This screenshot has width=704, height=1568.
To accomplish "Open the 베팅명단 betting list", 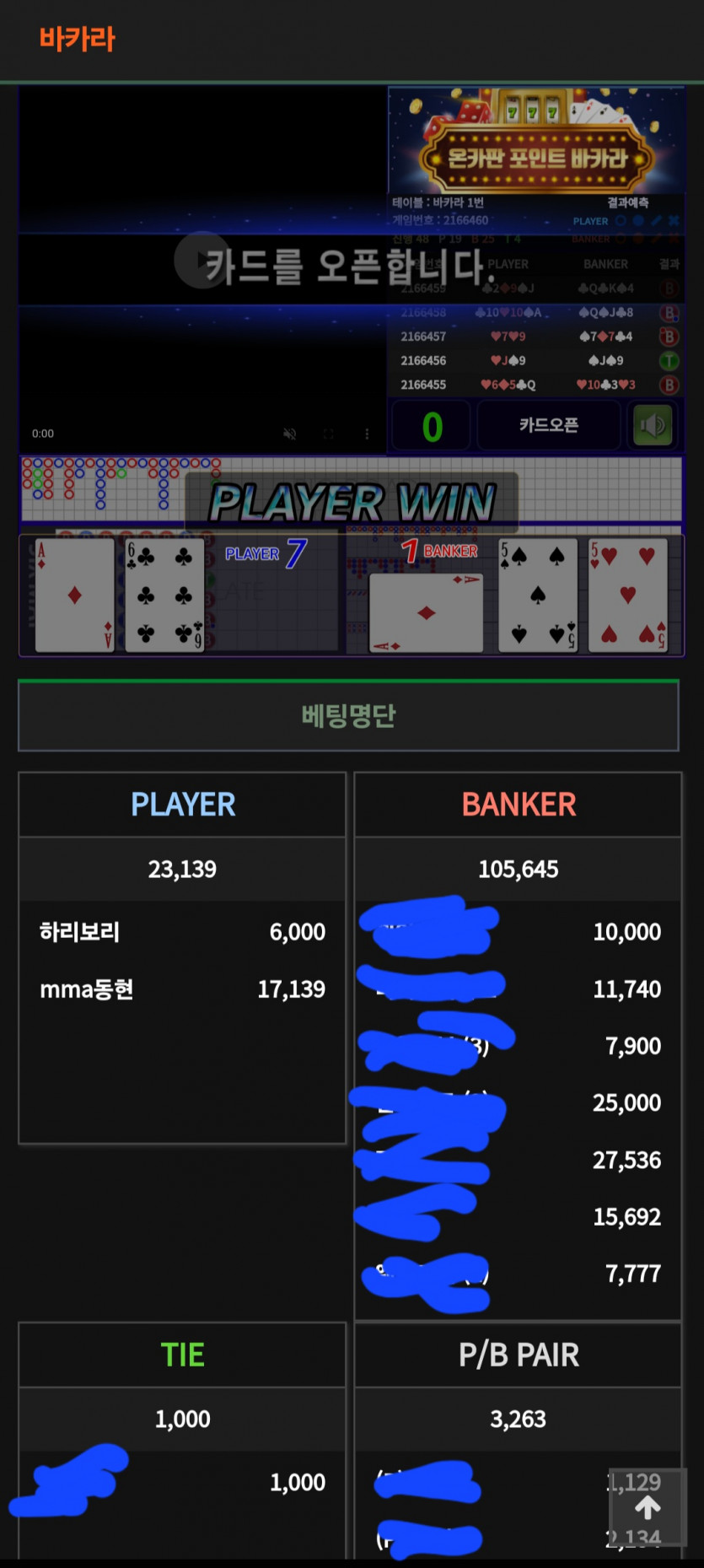I will pyautogui.click(x=348, y=716).
